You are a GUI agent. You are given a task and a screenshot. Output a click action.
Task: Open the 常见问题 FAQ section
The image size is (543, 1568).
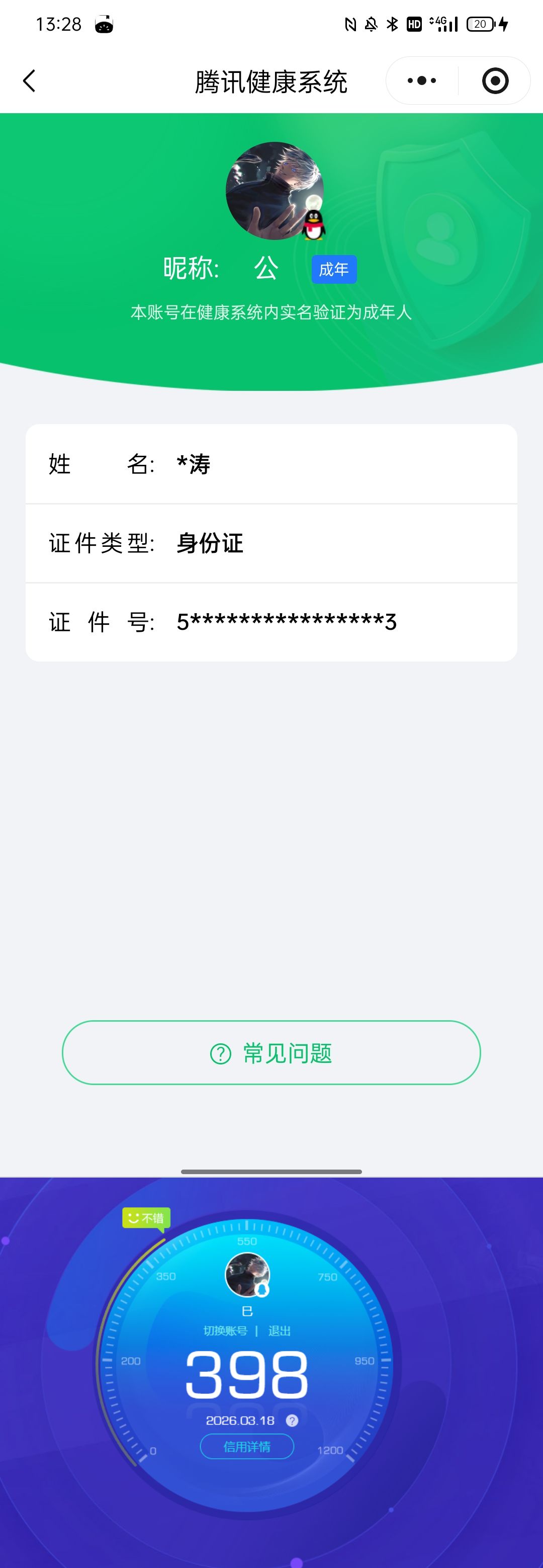pos(271,1052)
